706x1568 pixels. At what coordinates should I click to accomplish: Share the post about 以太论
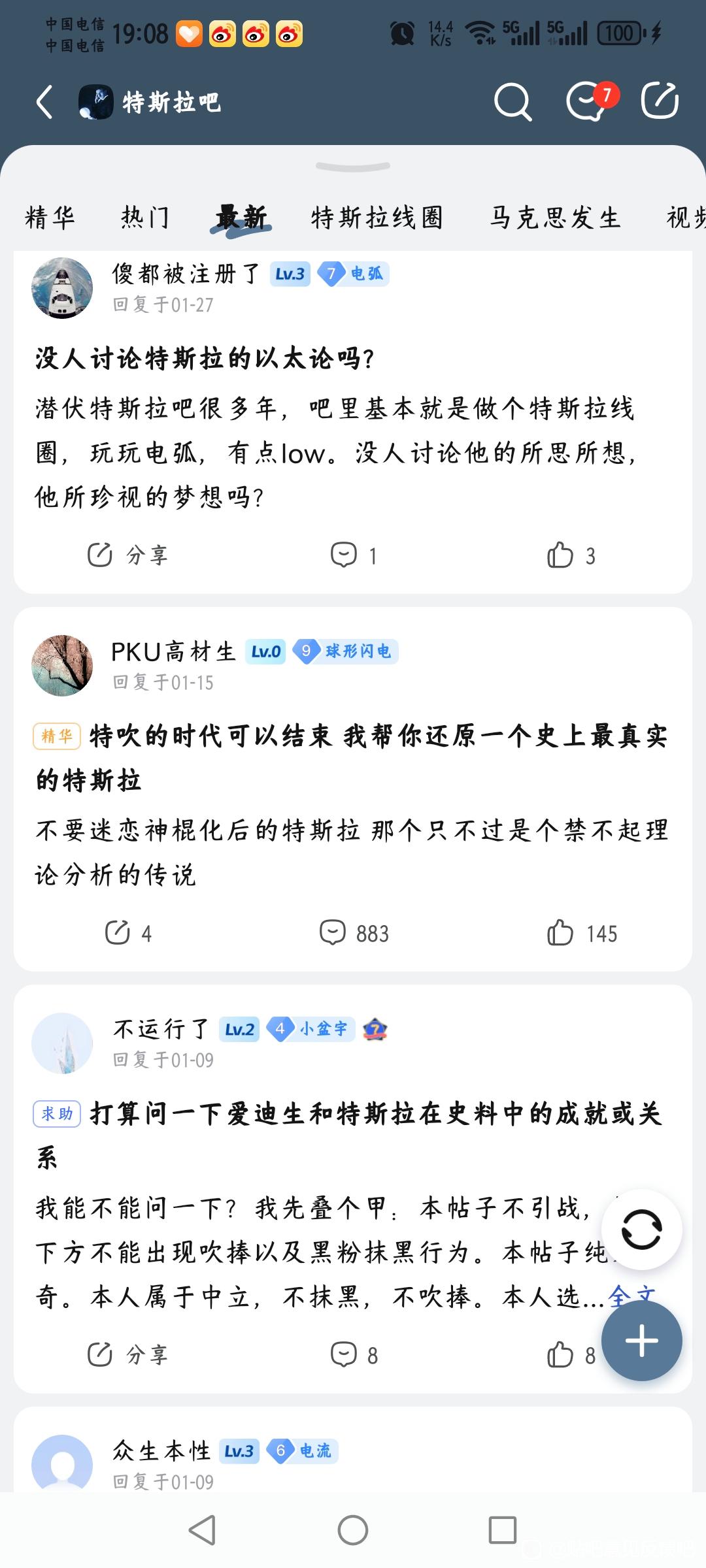click(x=128, y=555)
